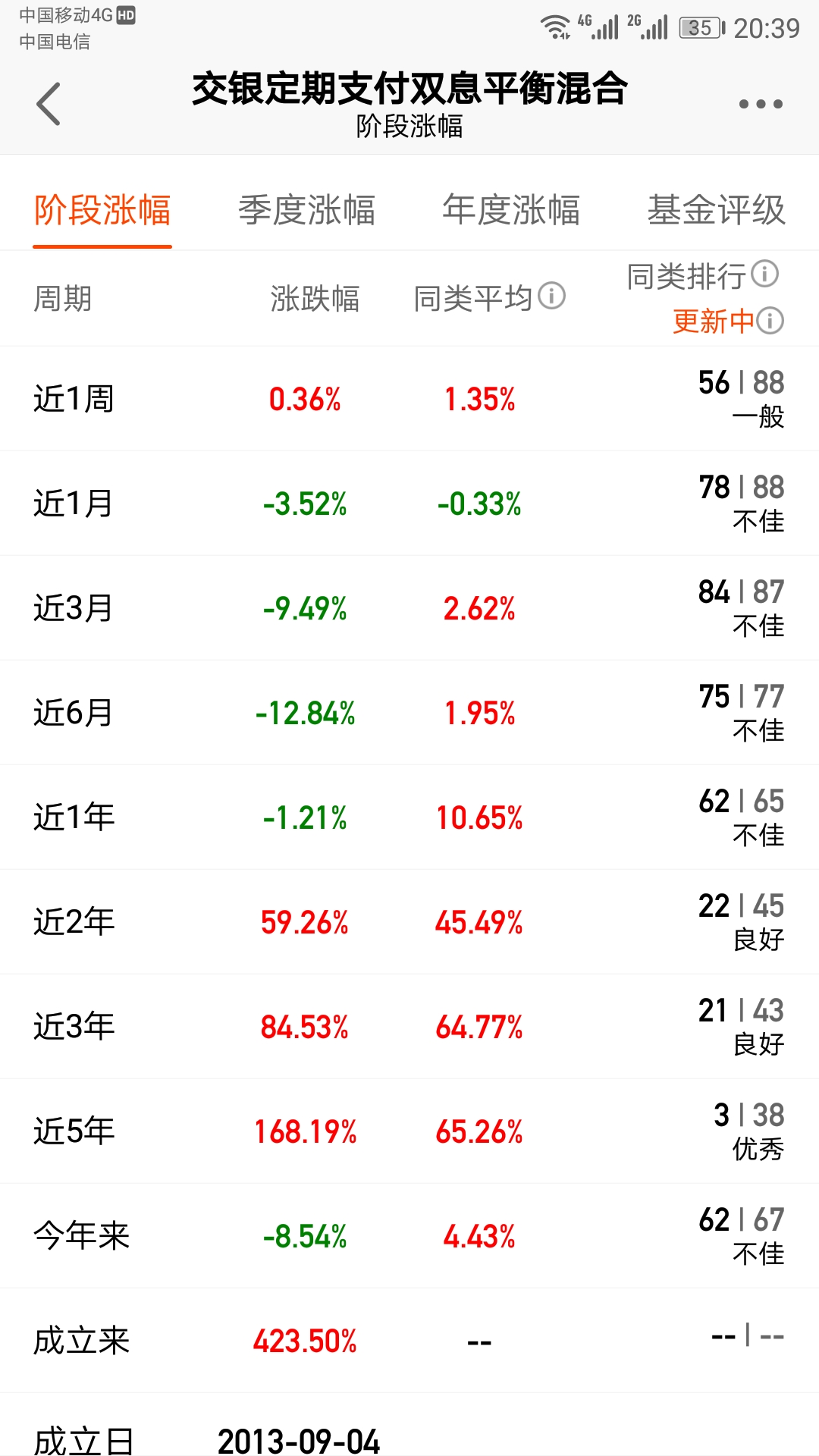The image size is (819, 1456).
Task: Tap the info icon beside 同类平均
Action: coord(552,296)
